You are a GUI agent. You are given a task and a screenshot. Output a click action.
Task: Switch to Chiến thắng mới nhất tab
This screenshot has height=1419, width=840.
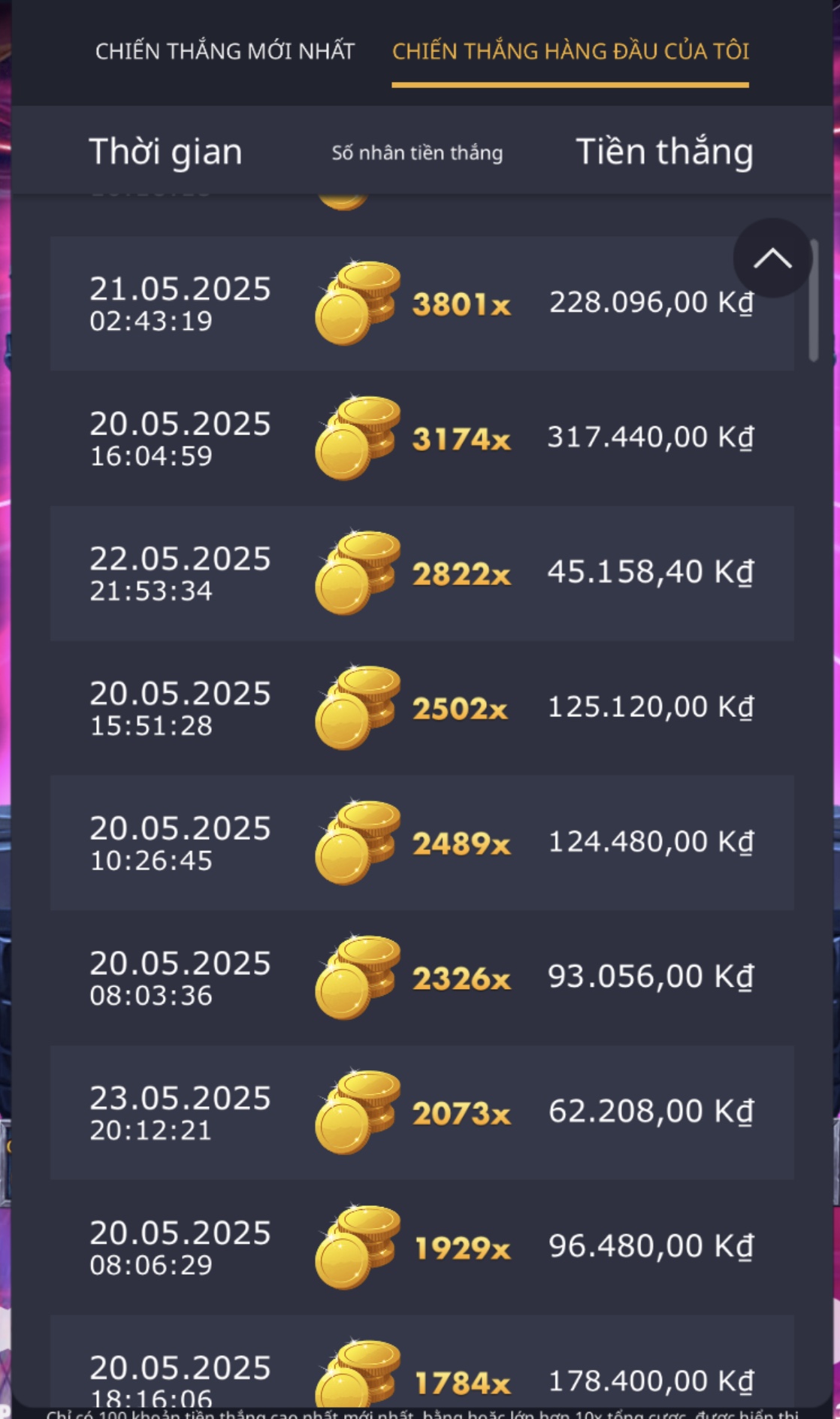click(225, 51)
